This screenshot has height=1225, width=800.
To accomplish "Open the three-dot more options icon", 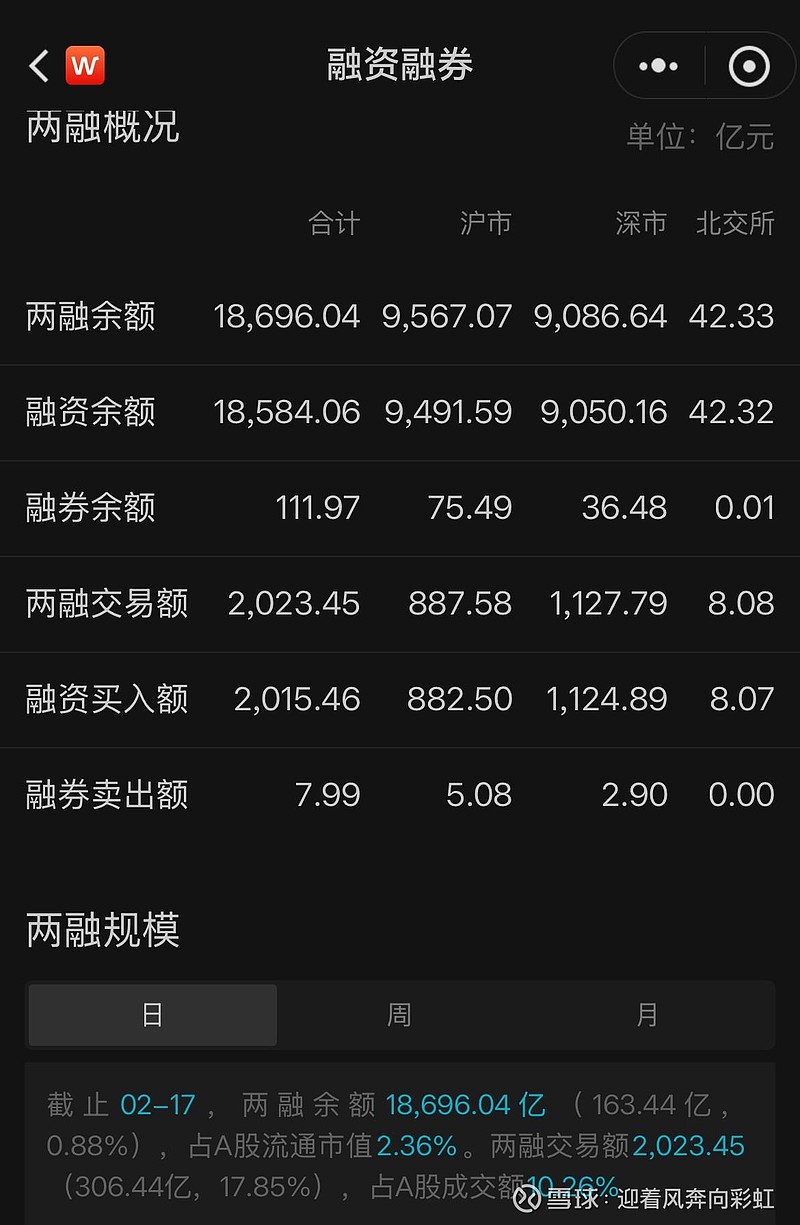I will click(x=657, y=65).
